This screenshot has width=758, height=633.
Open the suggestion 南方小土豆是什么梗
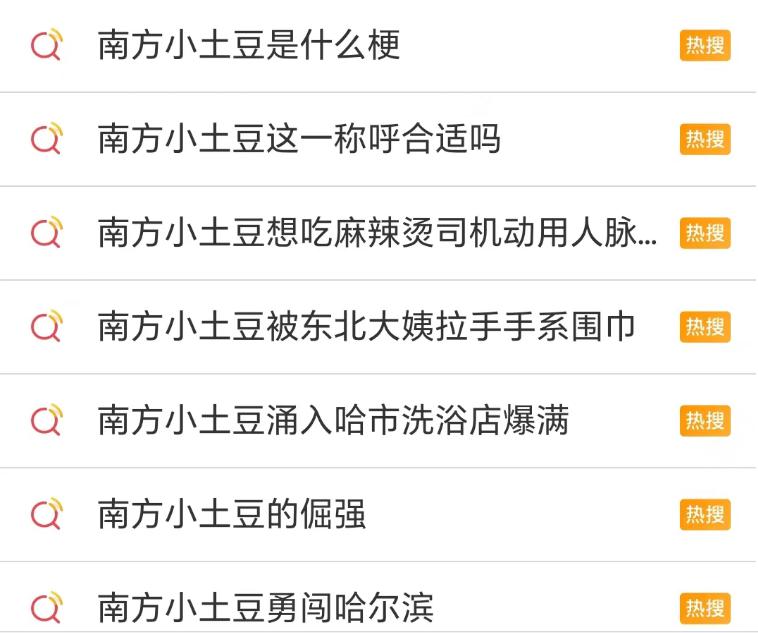249,46
